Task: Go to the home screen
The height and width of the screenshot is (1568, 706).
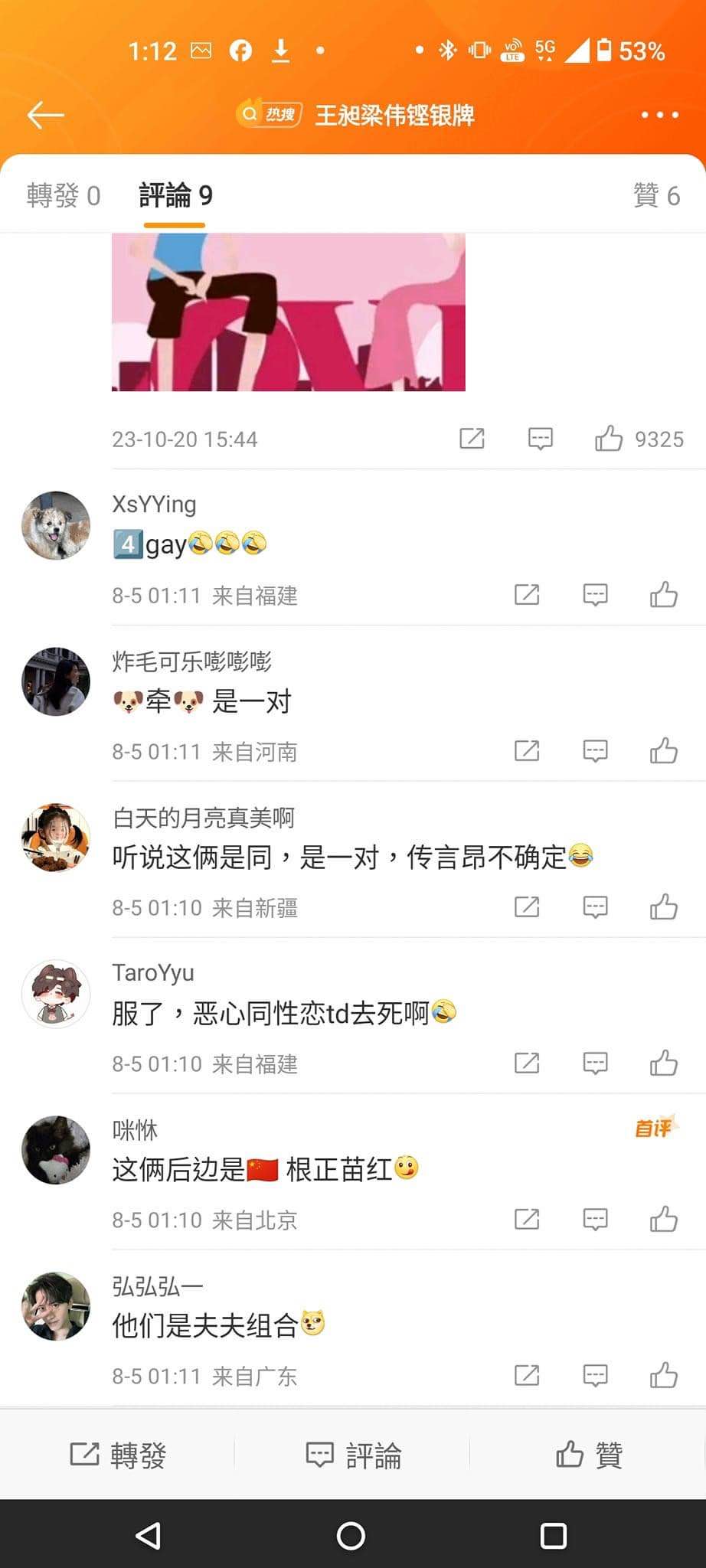Action: [351, 1536]
